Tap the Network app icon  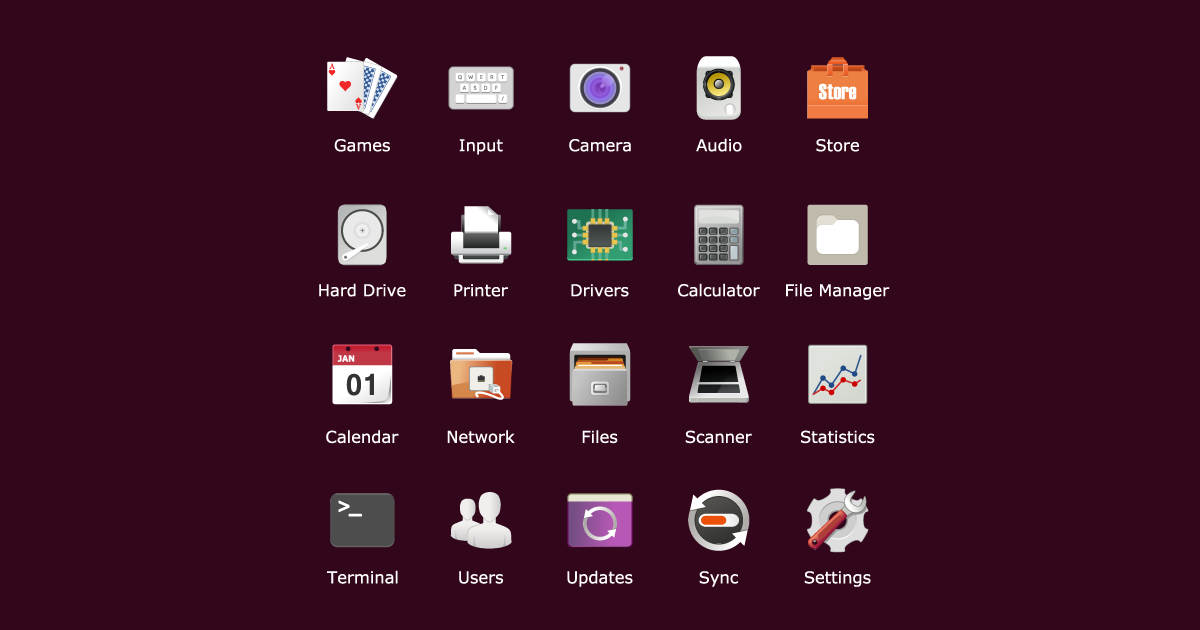point(481,375)
